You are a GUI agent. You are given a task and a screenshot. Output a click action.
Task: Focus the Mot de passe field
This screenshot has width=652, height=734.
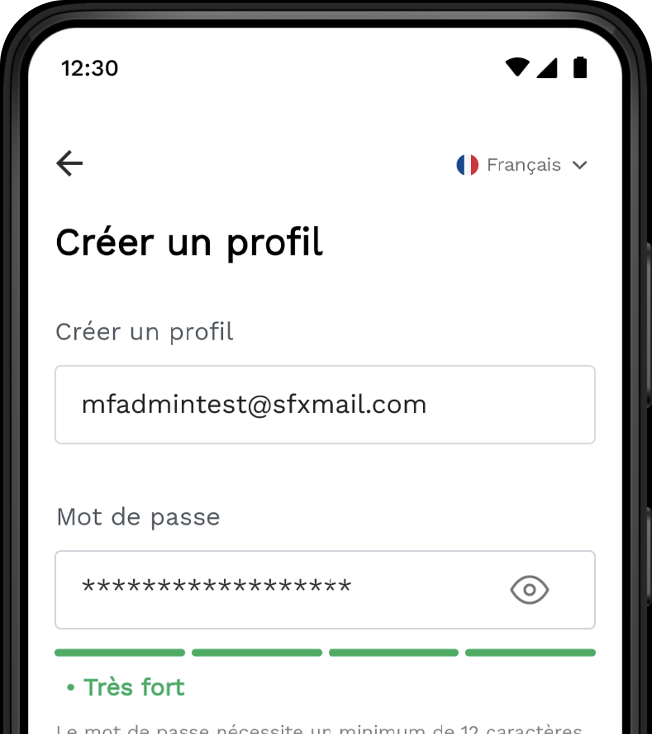(280, 590)
